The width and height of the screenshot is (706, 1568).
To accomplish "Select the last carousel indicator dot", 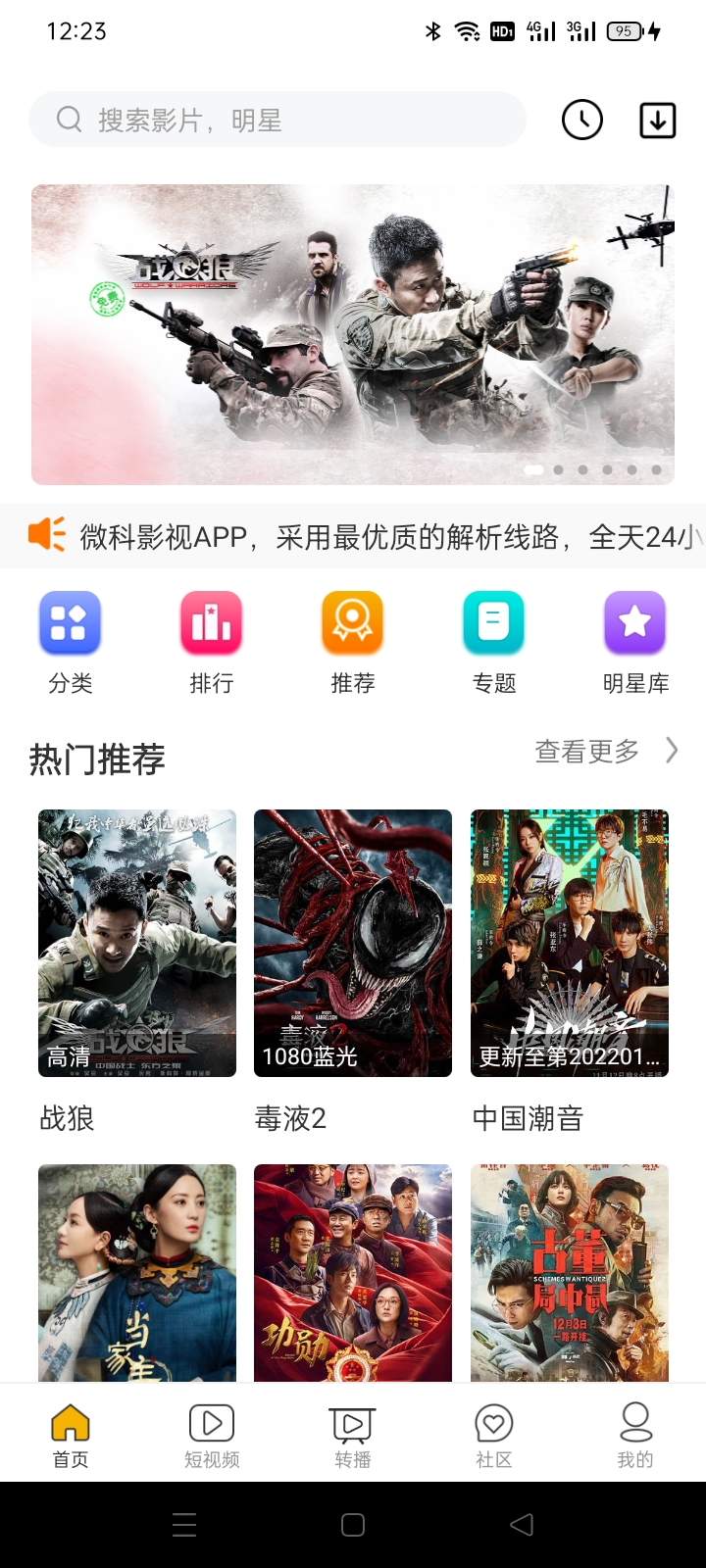I will [657, 469].
